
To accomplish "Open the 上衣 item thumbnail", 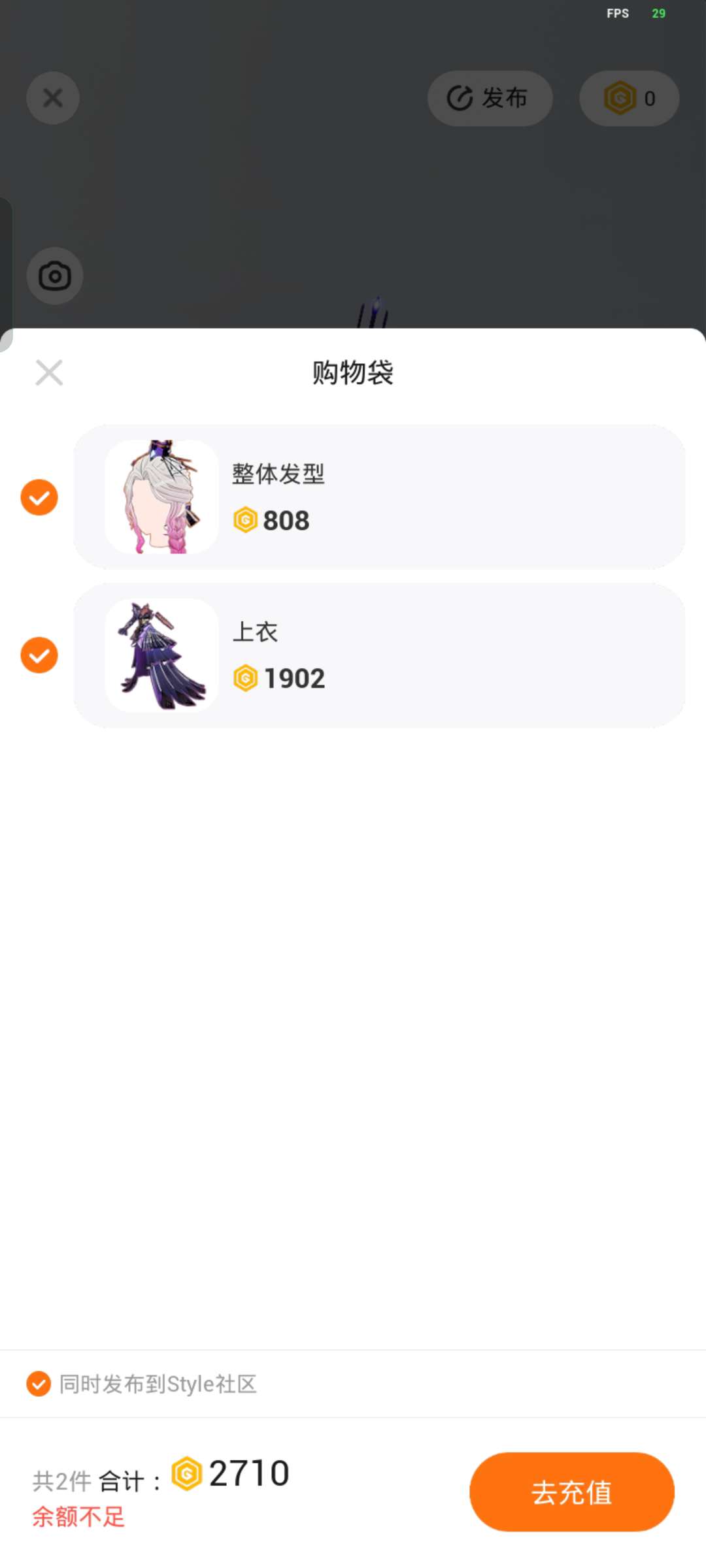I will tap(161, 655).
